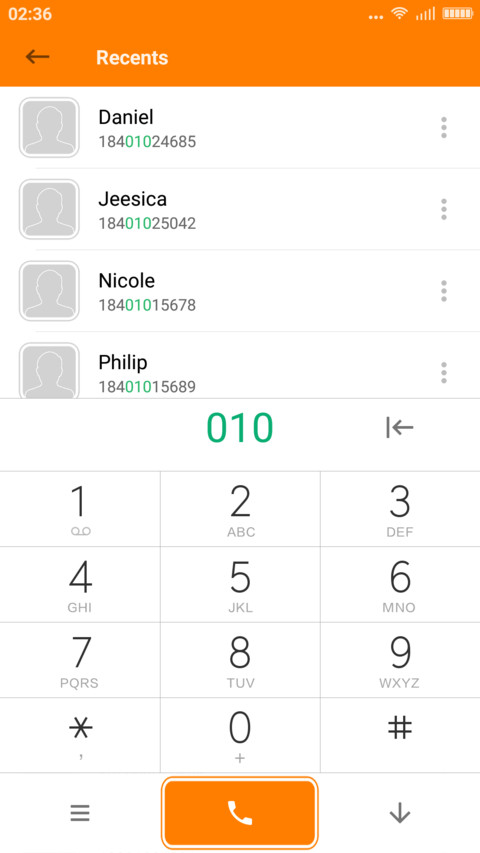Tap the 9 WXYZ key
The height and width of the screenshot is (853, 480).
tap(400, 660)
